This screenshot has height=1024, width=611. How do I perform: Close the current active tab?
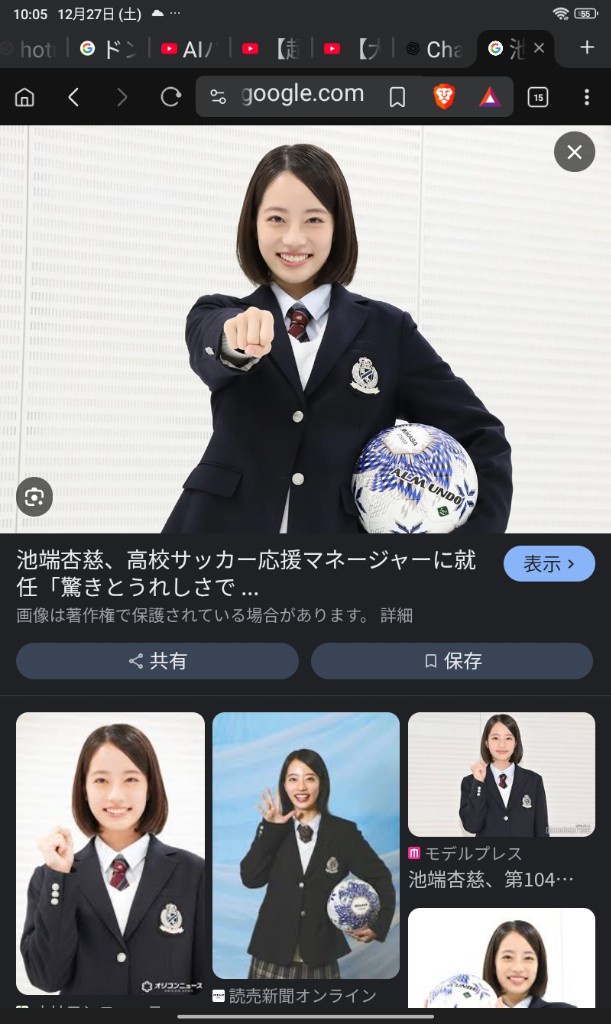click(539, 48)
